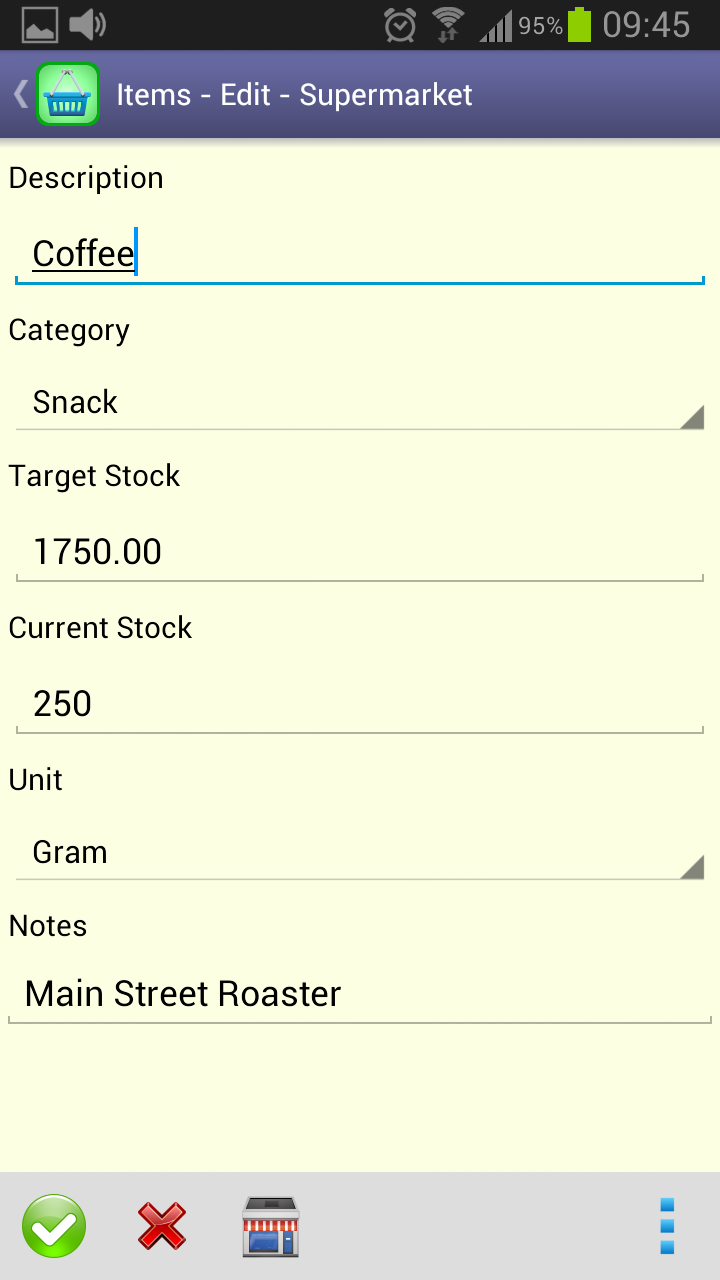Screen dimensions: 720x1280
Task: Open the Category dropdown set to Snack
Action: click(x=360, y=403)
